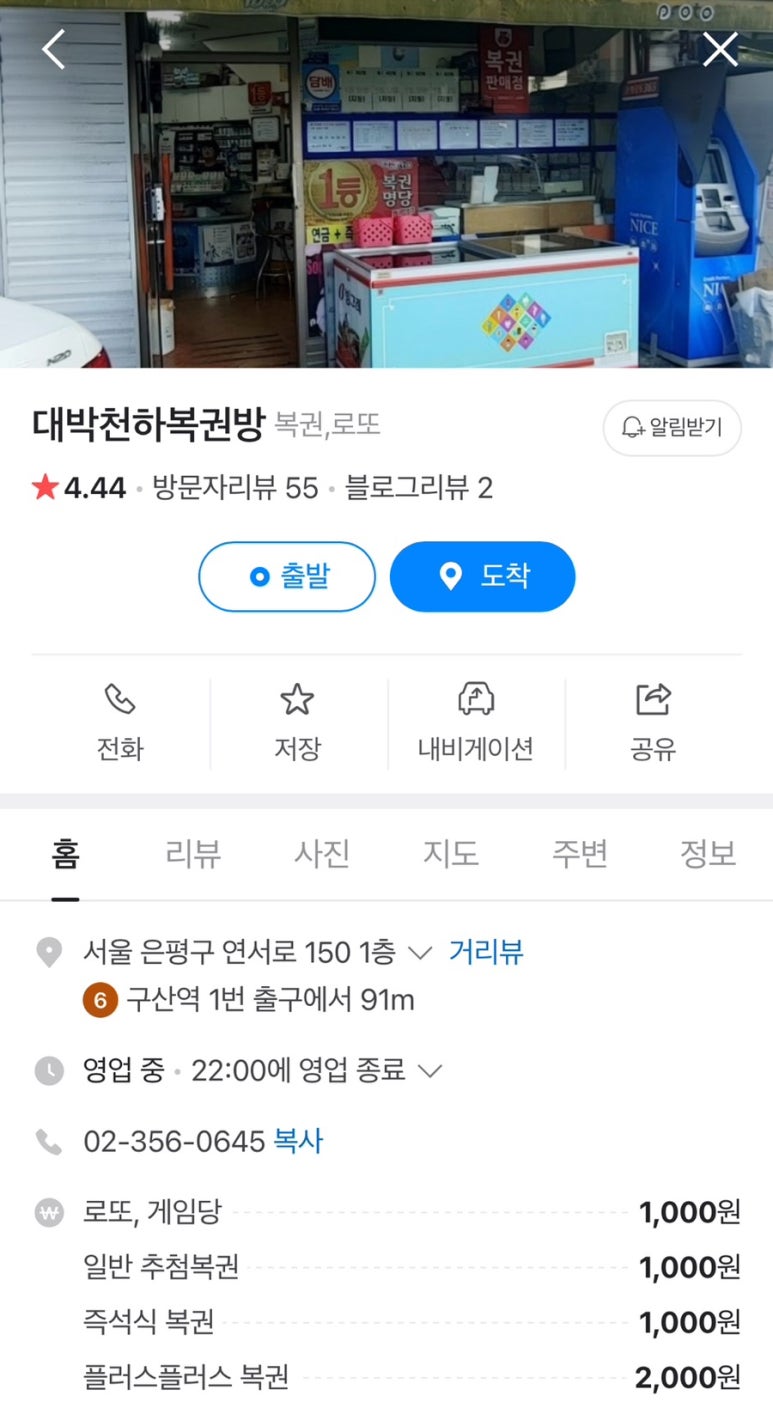The width and height of the screenshot is (773, 1408).
Task: Close the place detail page
Action: coord(720,49)
